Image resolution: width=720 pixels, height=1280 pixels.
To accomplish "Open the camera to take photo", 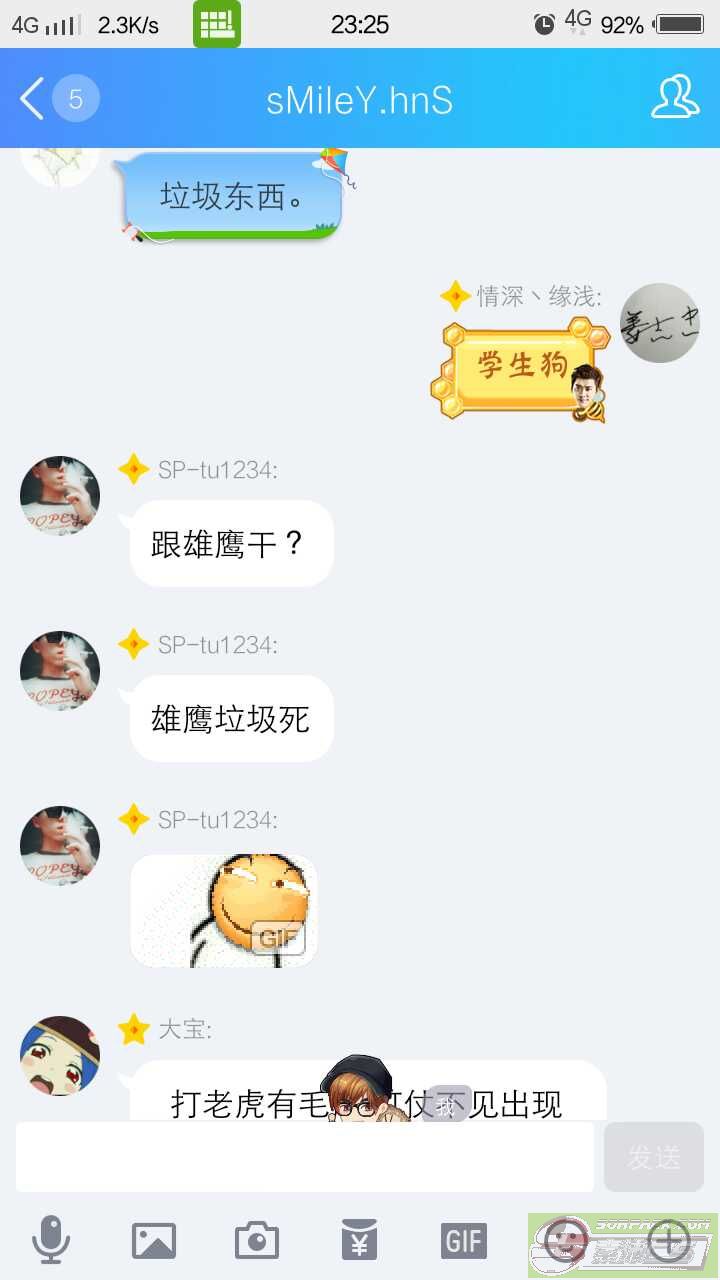I will [257, 1241].
